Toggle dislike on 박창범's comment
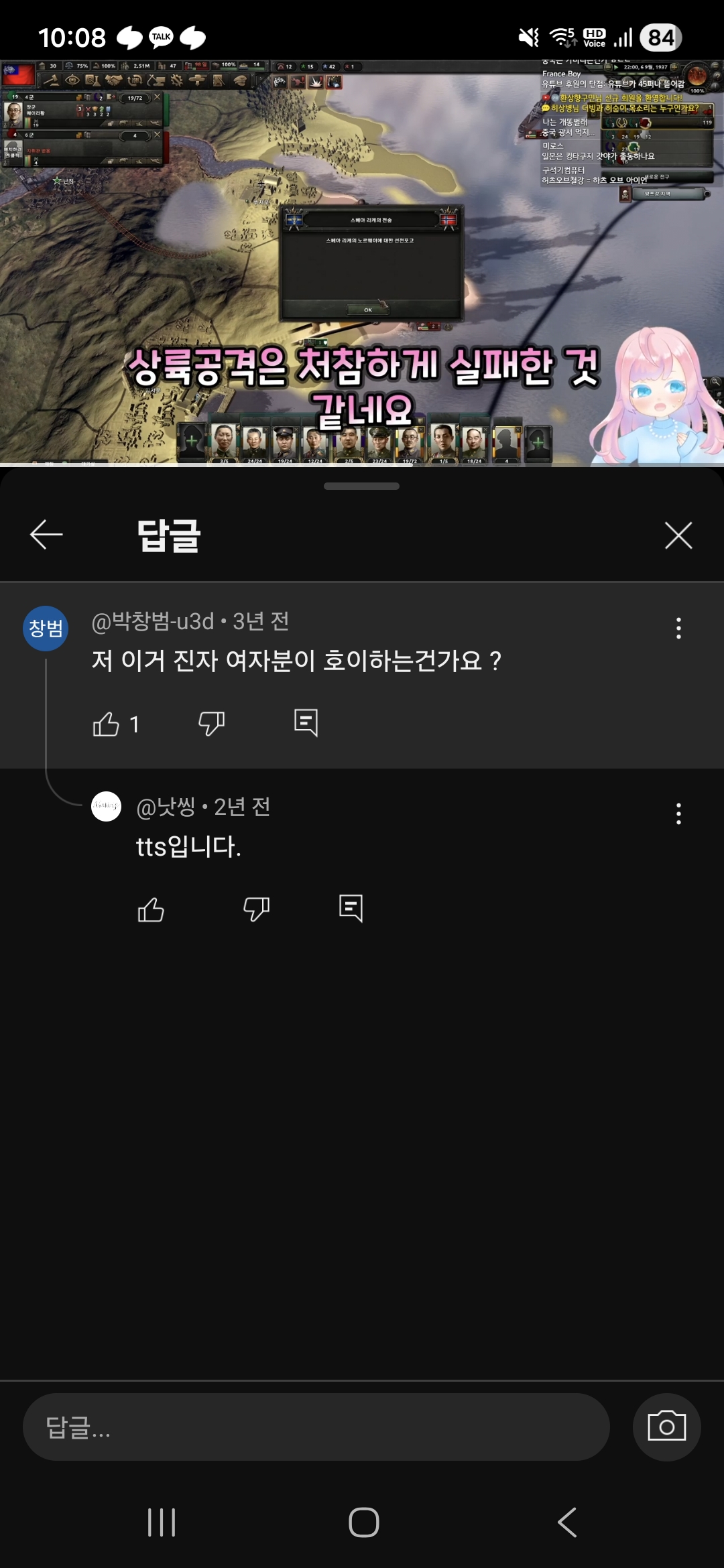724x1568 pixels. point(211,724)
